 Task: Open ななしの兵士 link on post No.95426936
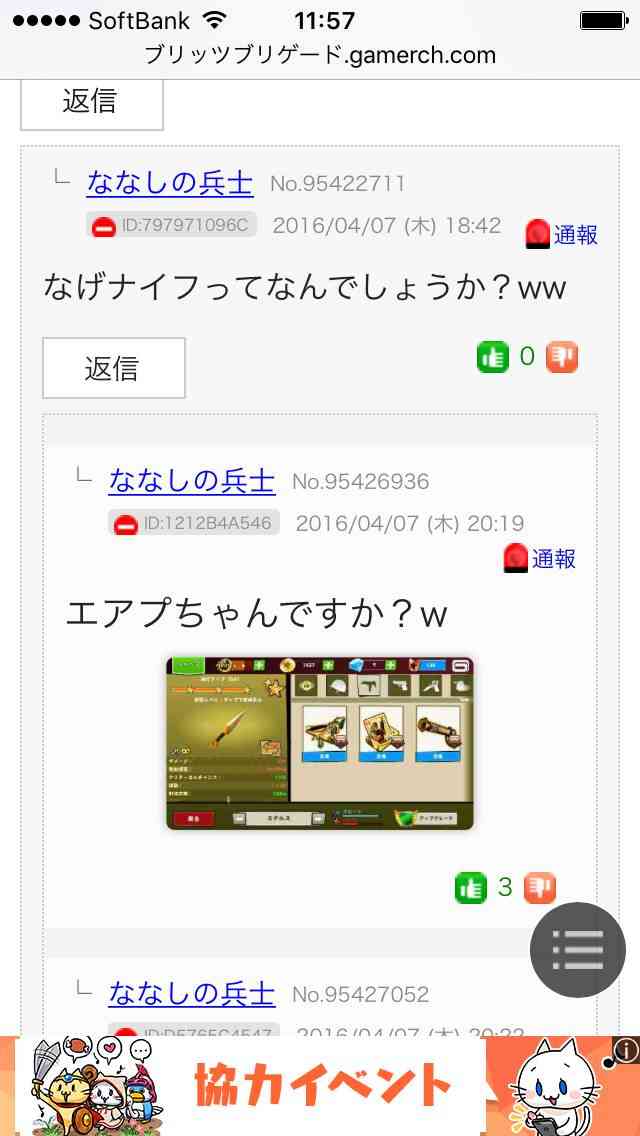(192, 480)
